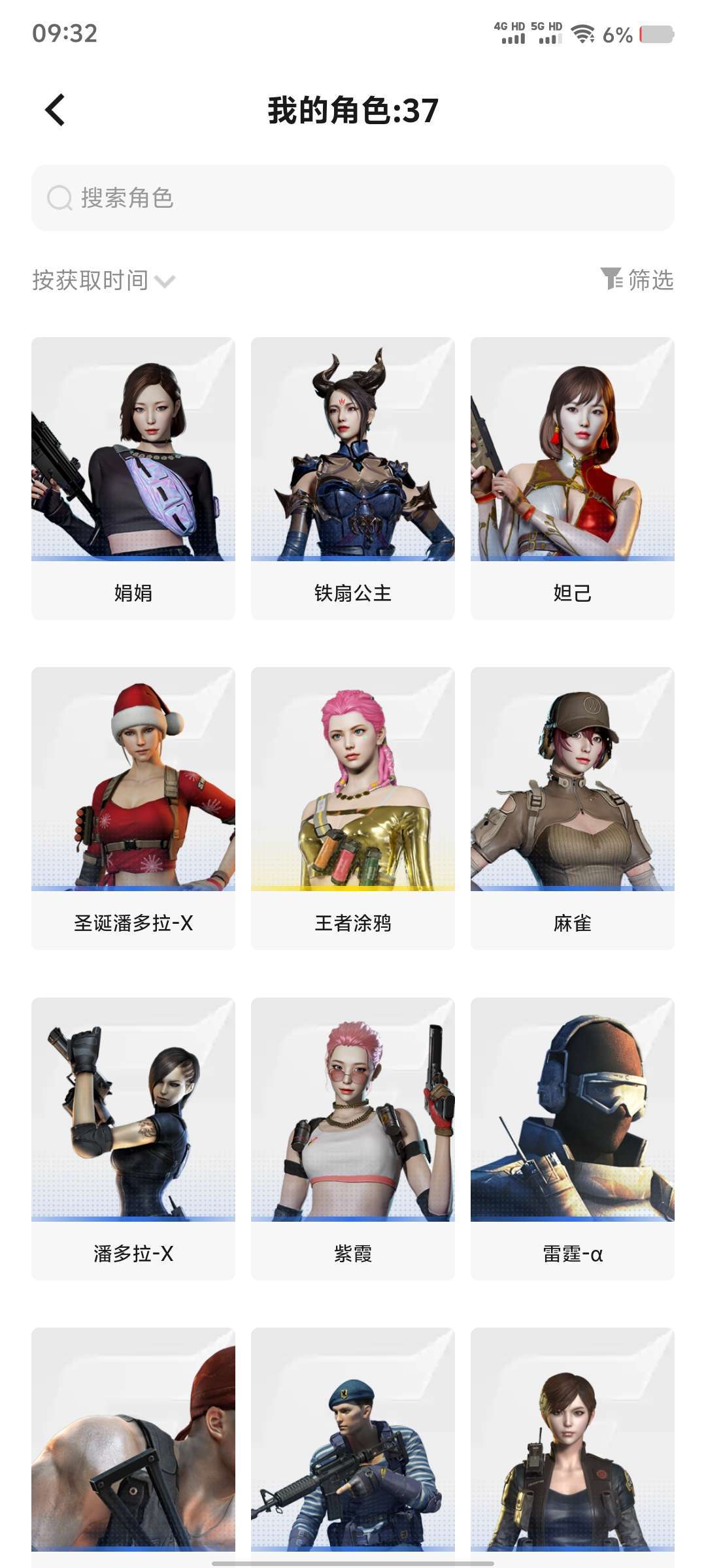Image resolution: width=706 pixels, height=1568 pixels.
Task: Open the 圣诞潘多拉-X character card
Action: tap(133, 808)
